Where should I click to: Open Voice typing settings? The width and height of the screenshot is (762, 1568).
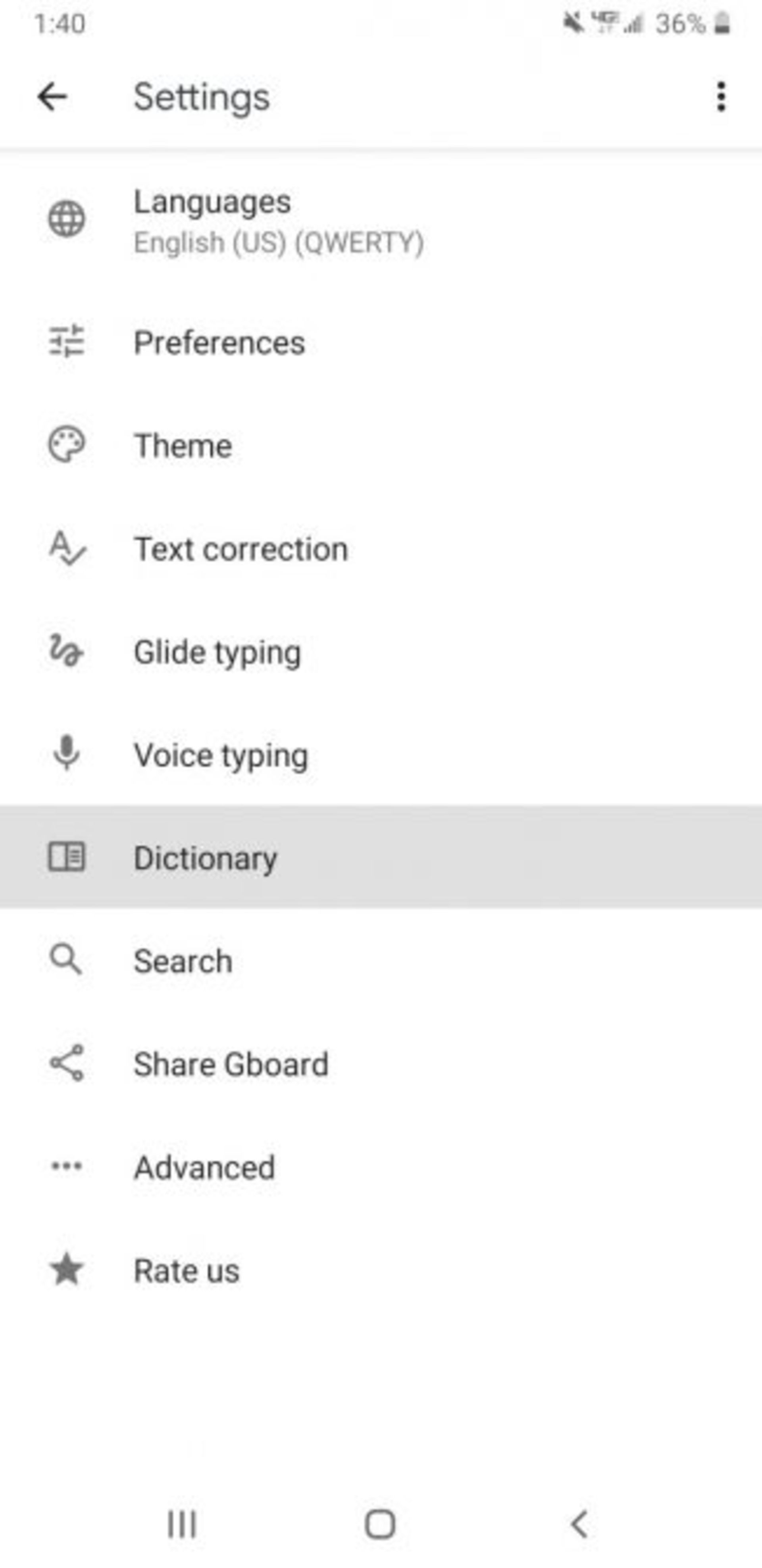pyautogui.click(x=221, y=755)
